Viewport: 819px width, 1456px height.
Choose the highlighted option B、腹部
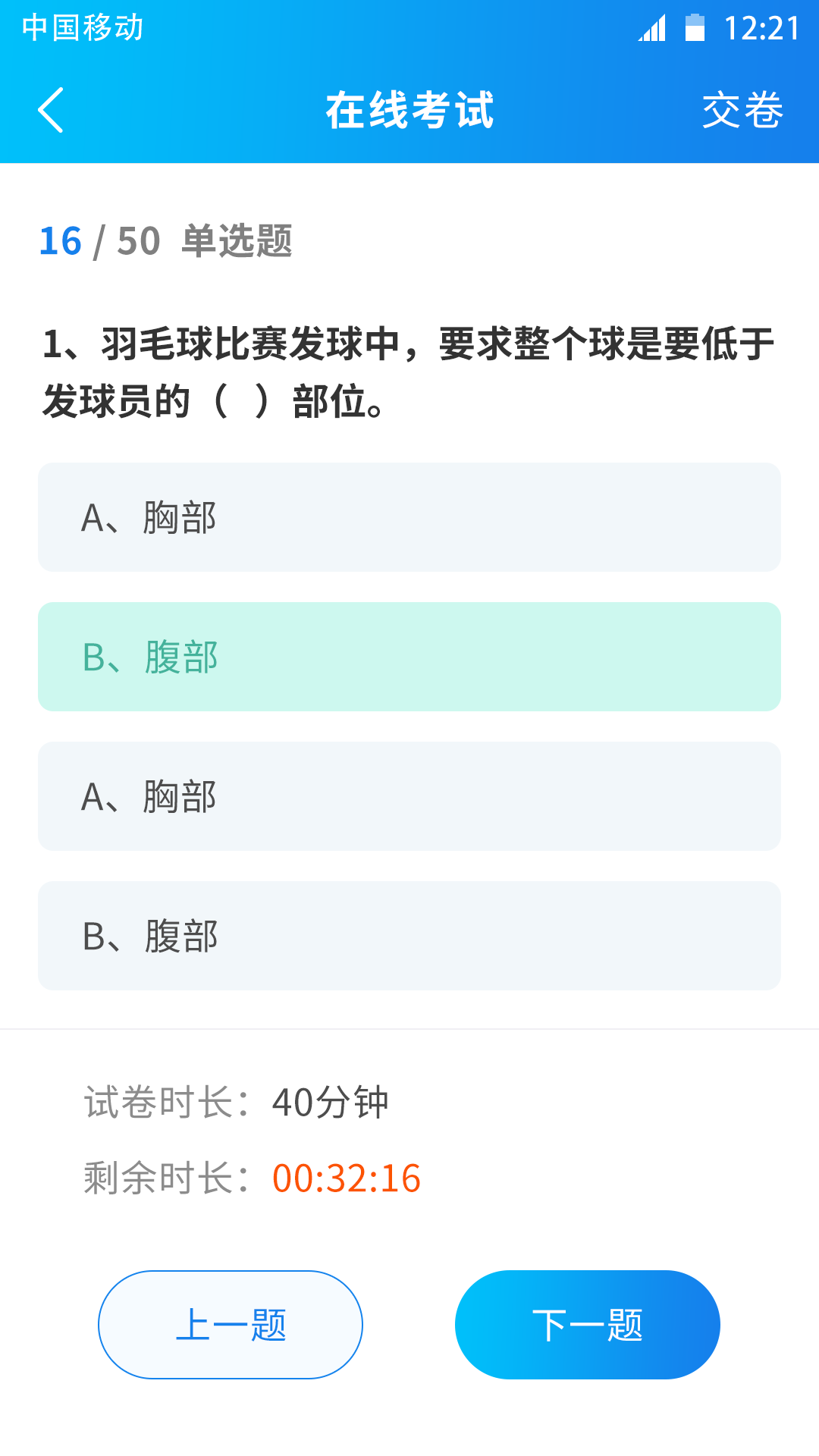(409, 657)
